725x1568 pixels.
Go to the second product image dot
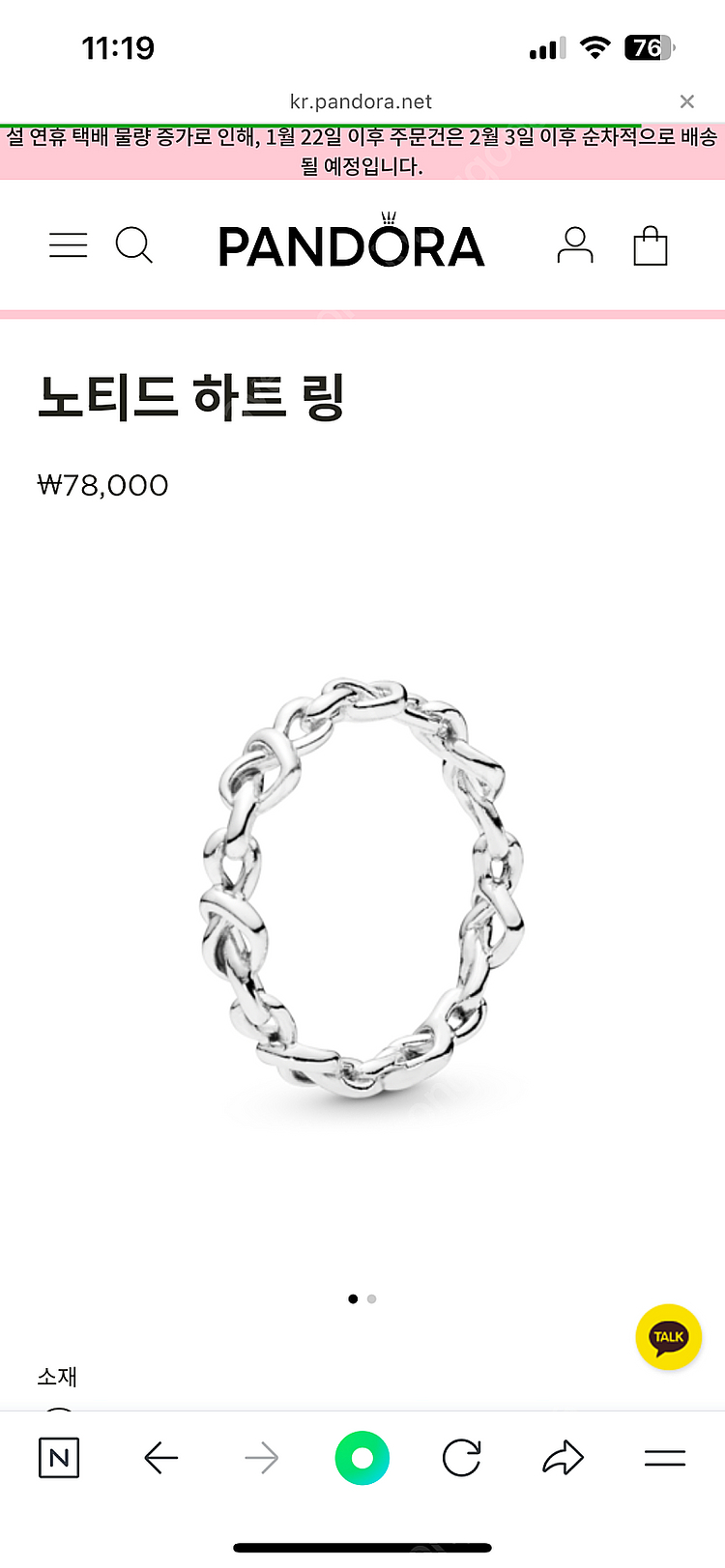tap(372, 1298)
